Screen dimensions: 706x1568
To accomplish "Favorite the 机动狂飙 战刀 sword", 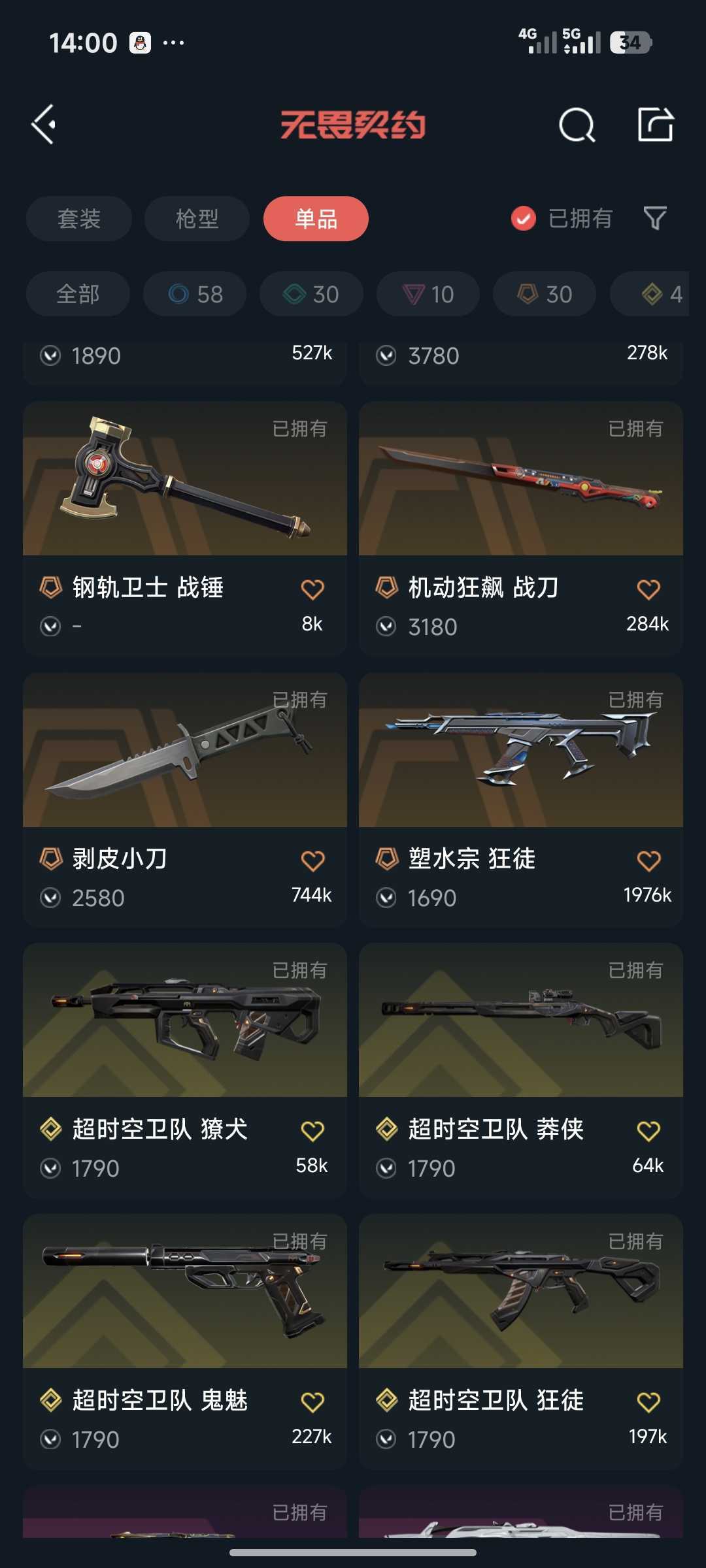I will (650, 587).
